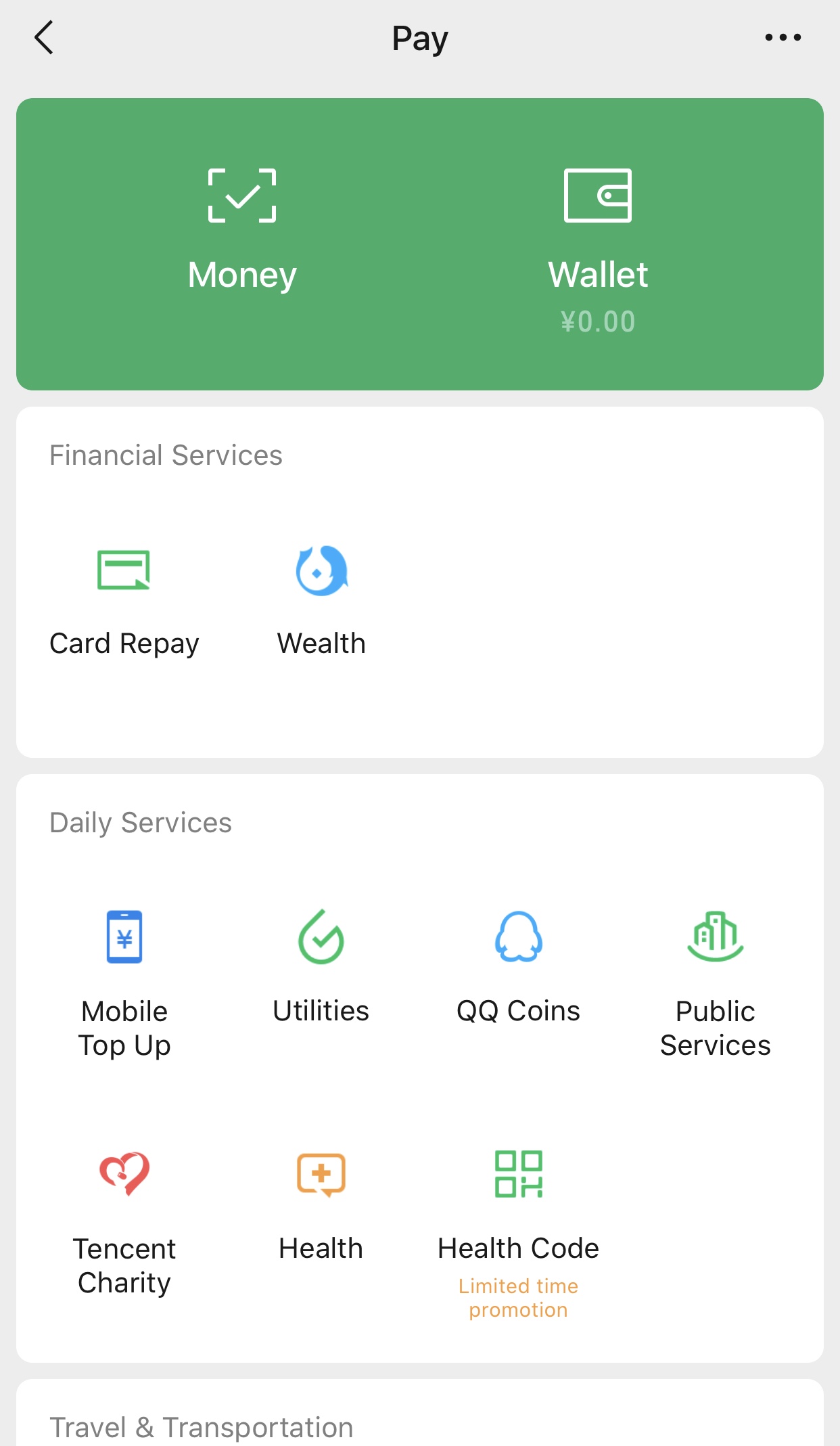Open Utilities payments
The height and width of the screenshot is (1446, 840).
[x=321, y=968]
